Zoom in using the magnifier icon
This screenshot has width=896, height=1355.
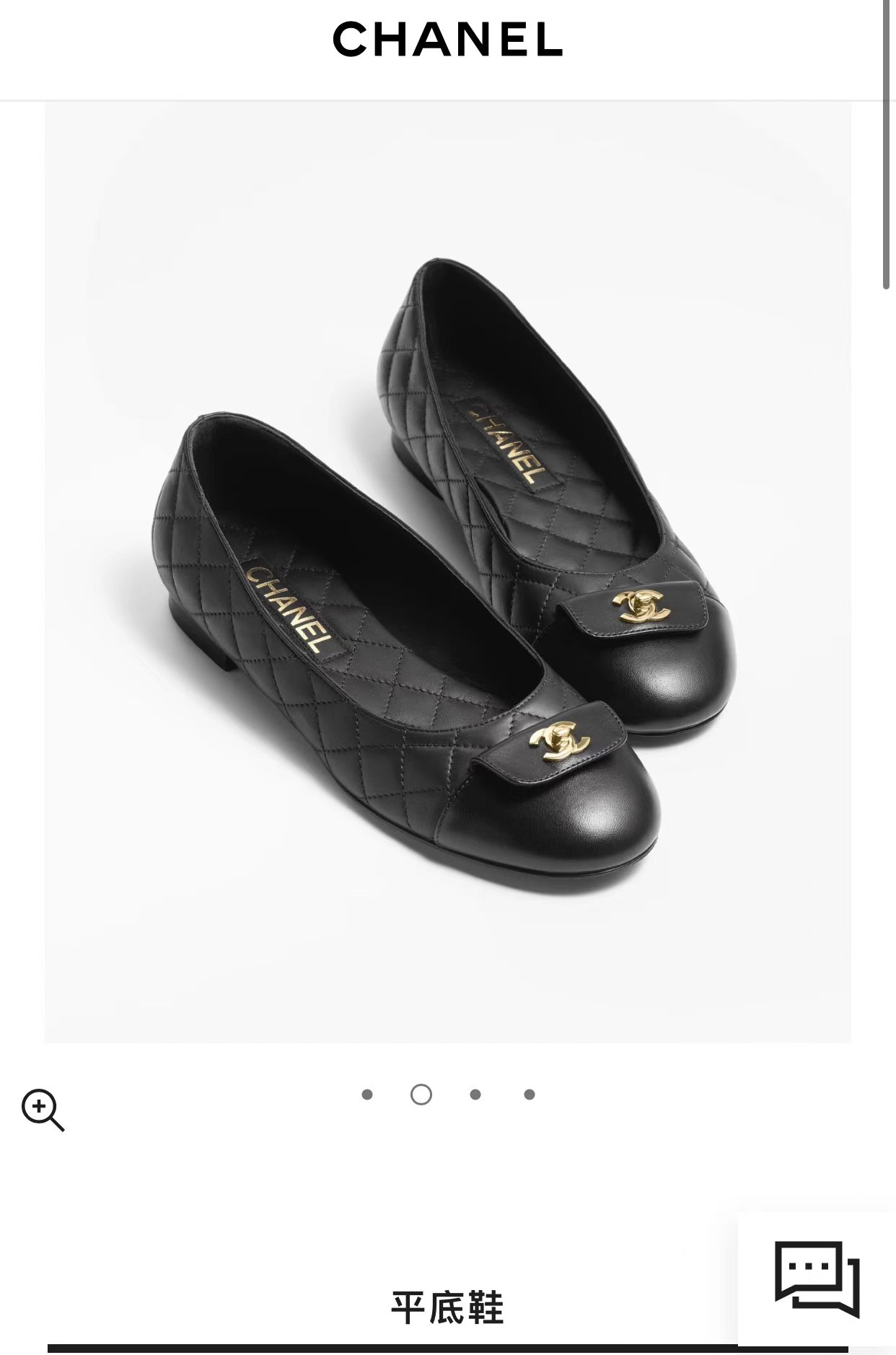click(x=43, y=1110)
